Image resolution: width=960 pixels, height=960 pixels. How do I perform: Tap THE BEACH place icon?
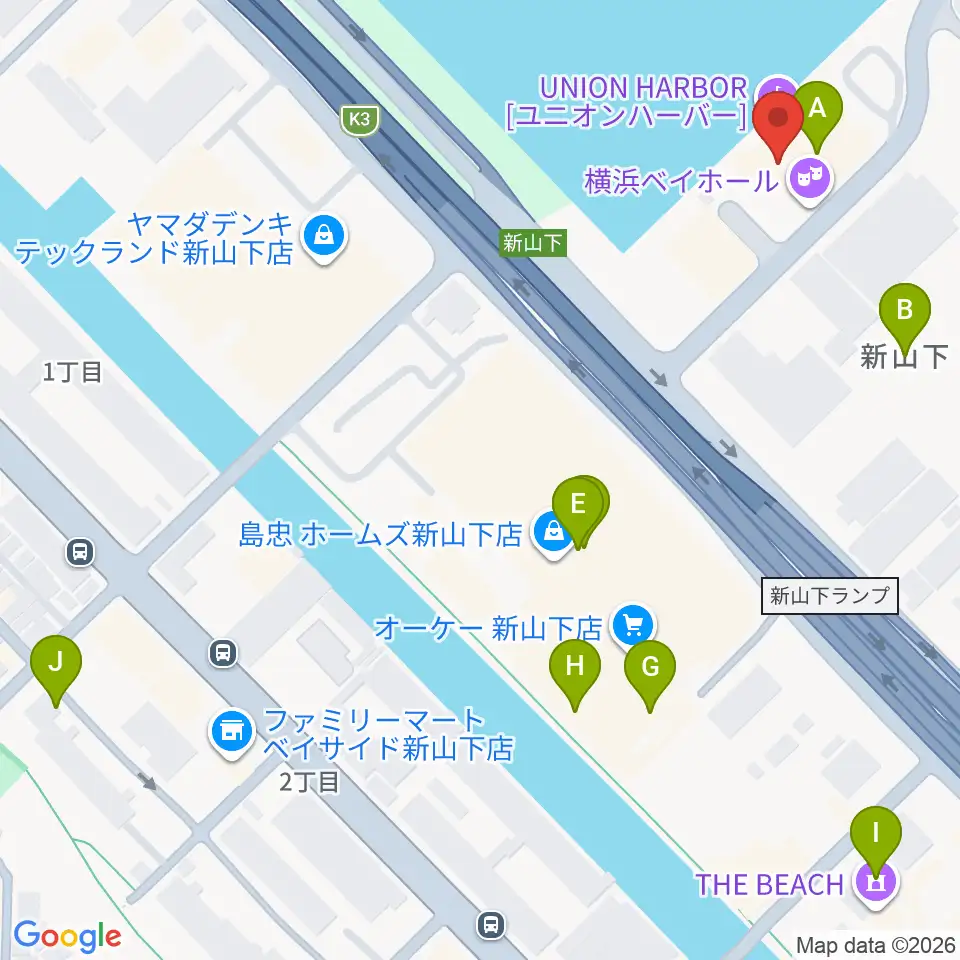tap(877, 884)
